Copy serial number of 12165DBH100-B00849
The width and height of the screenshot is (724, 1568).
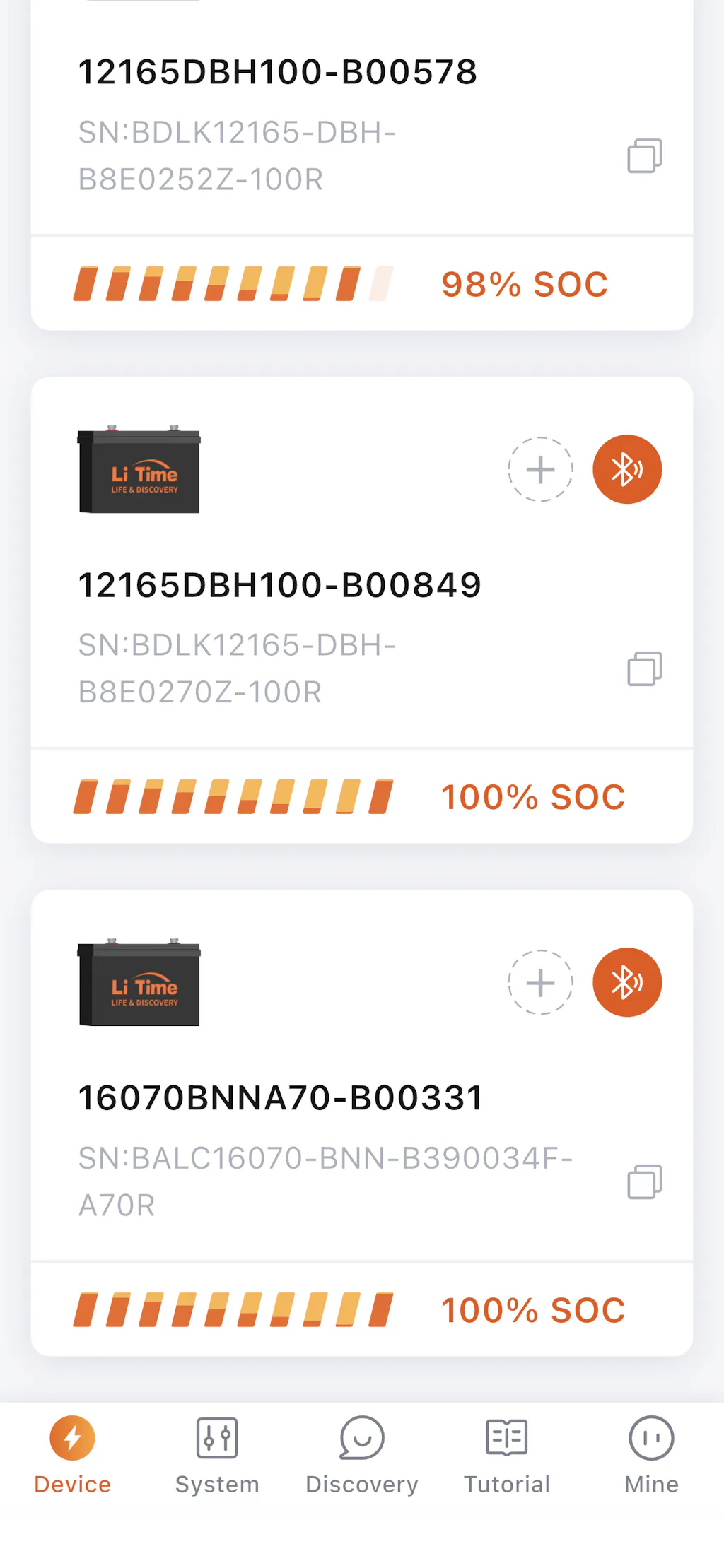[644, 668]
